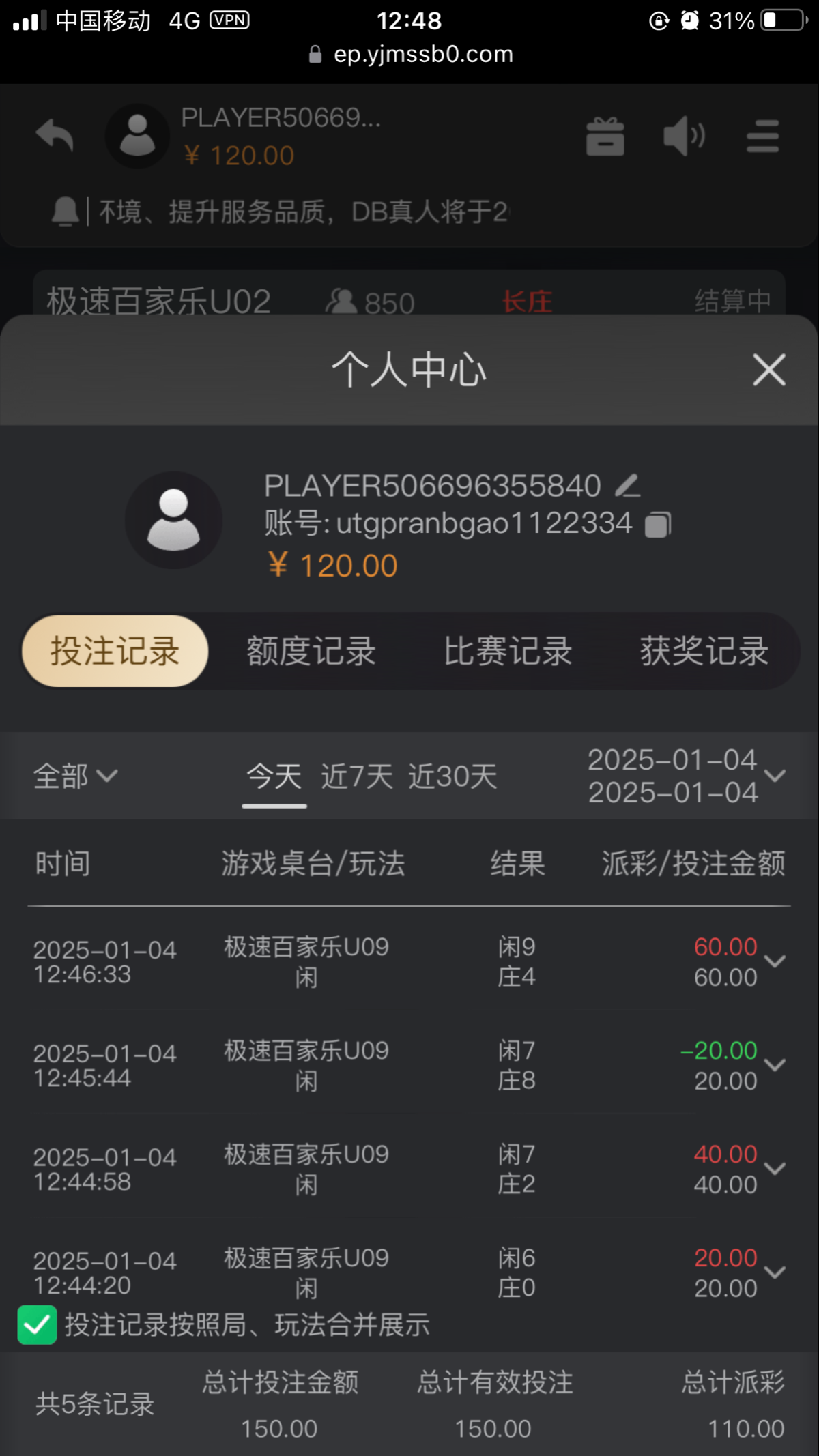
Task: Copy the account number
Action: pyautogui.click(x=659, y=524)
